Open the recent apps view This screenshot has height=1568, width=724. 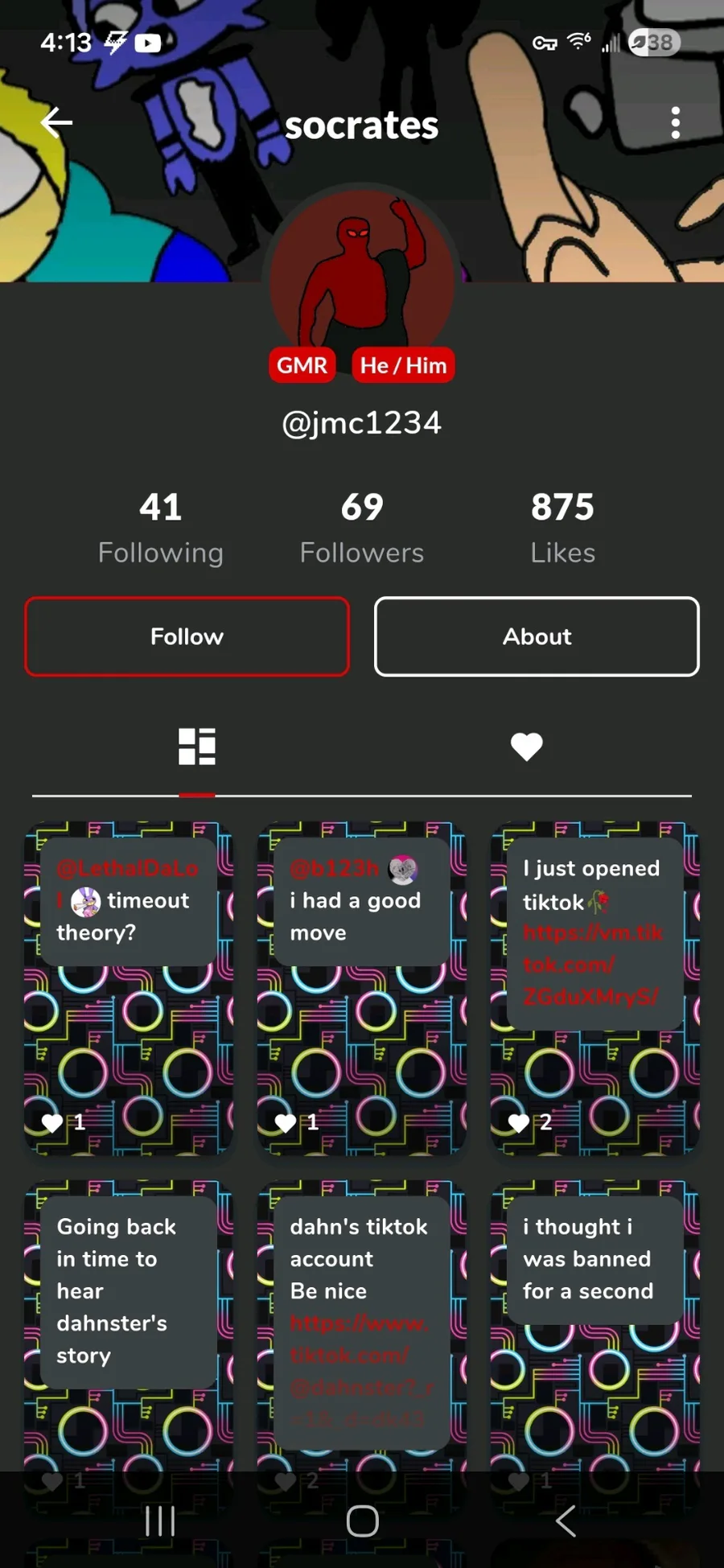(160, 1521)
